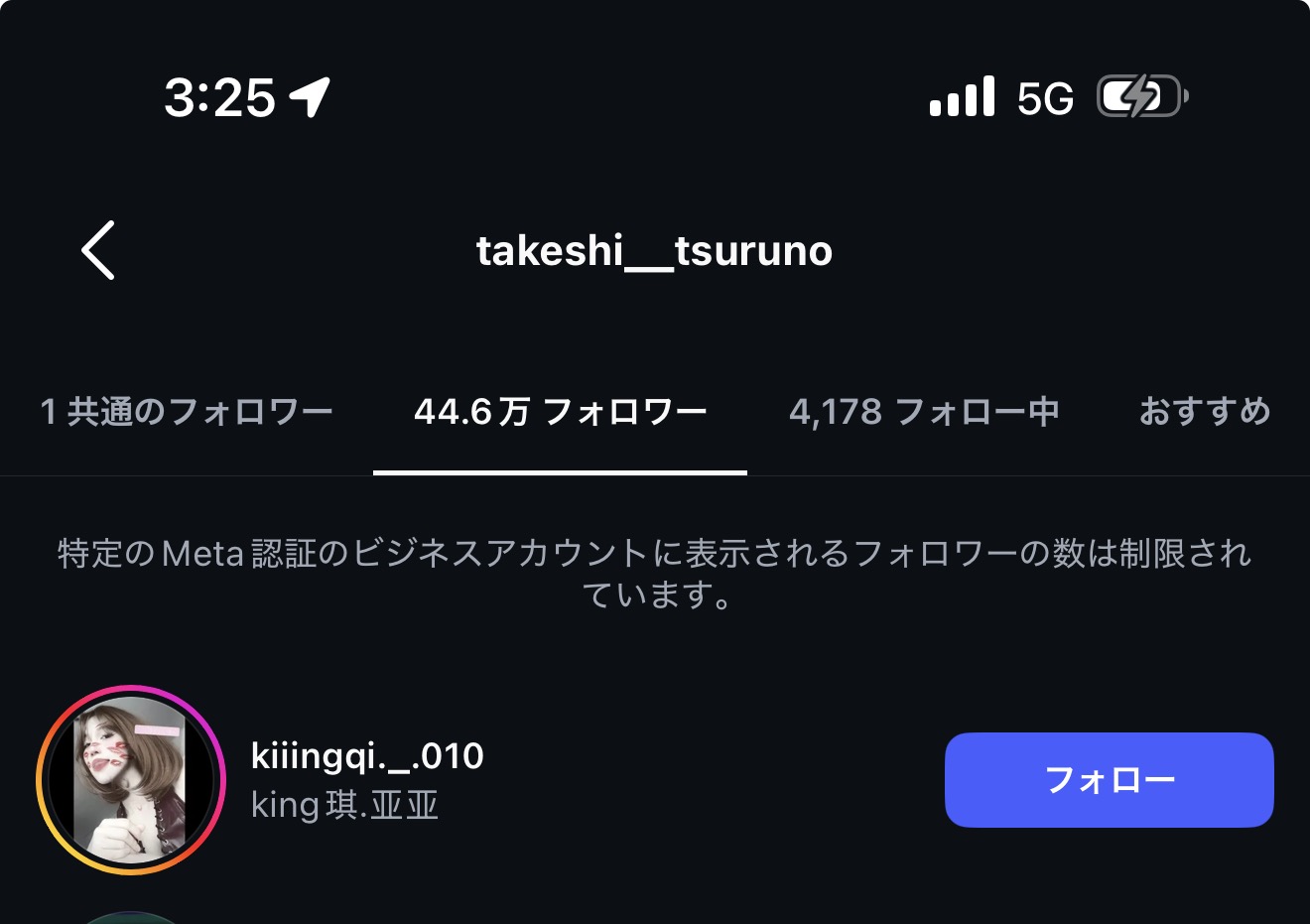Switch to the 共通のフォロワー tab
The height and width of the screenshot is (924, 1310).
click(x=187, y=412)
